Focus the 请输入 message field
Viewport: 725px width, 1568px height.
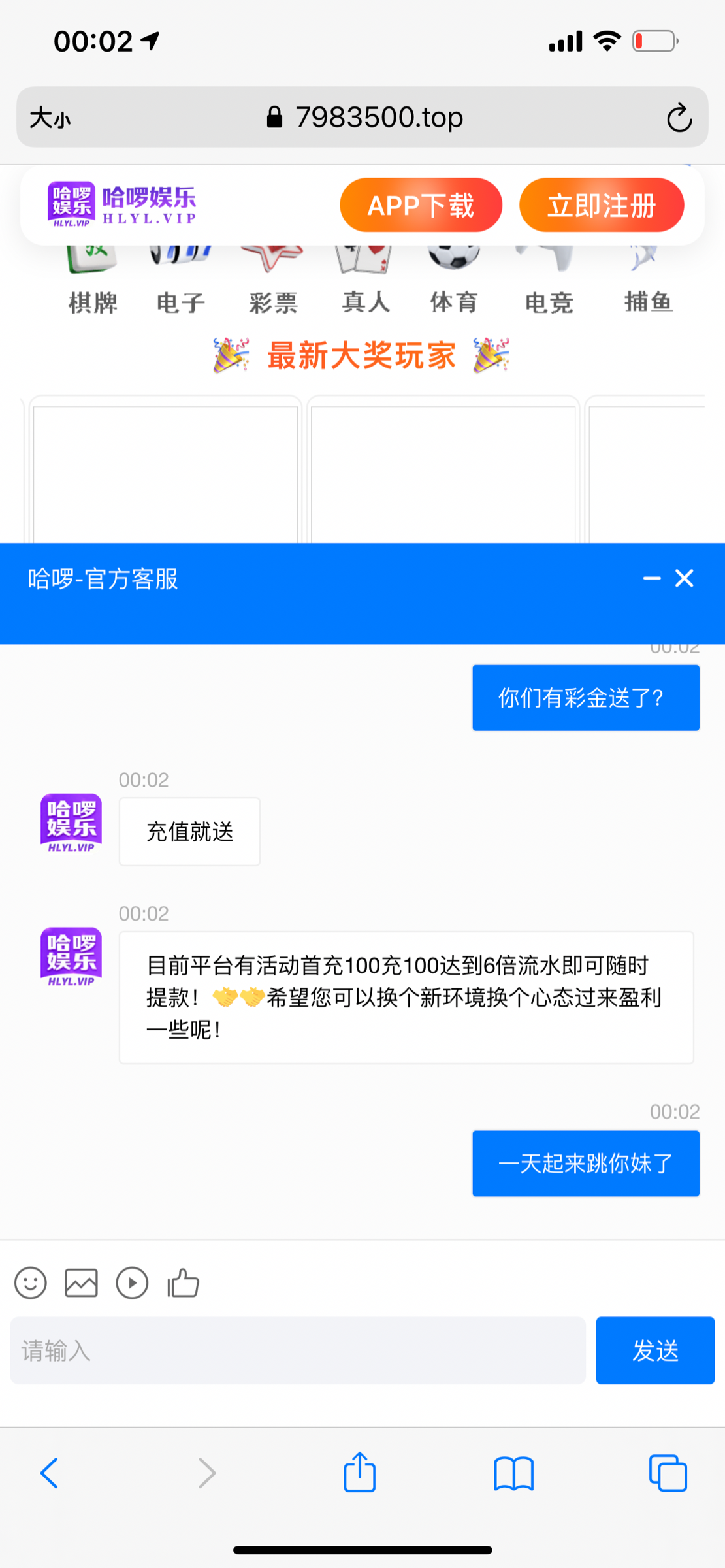pos(297,1350)
